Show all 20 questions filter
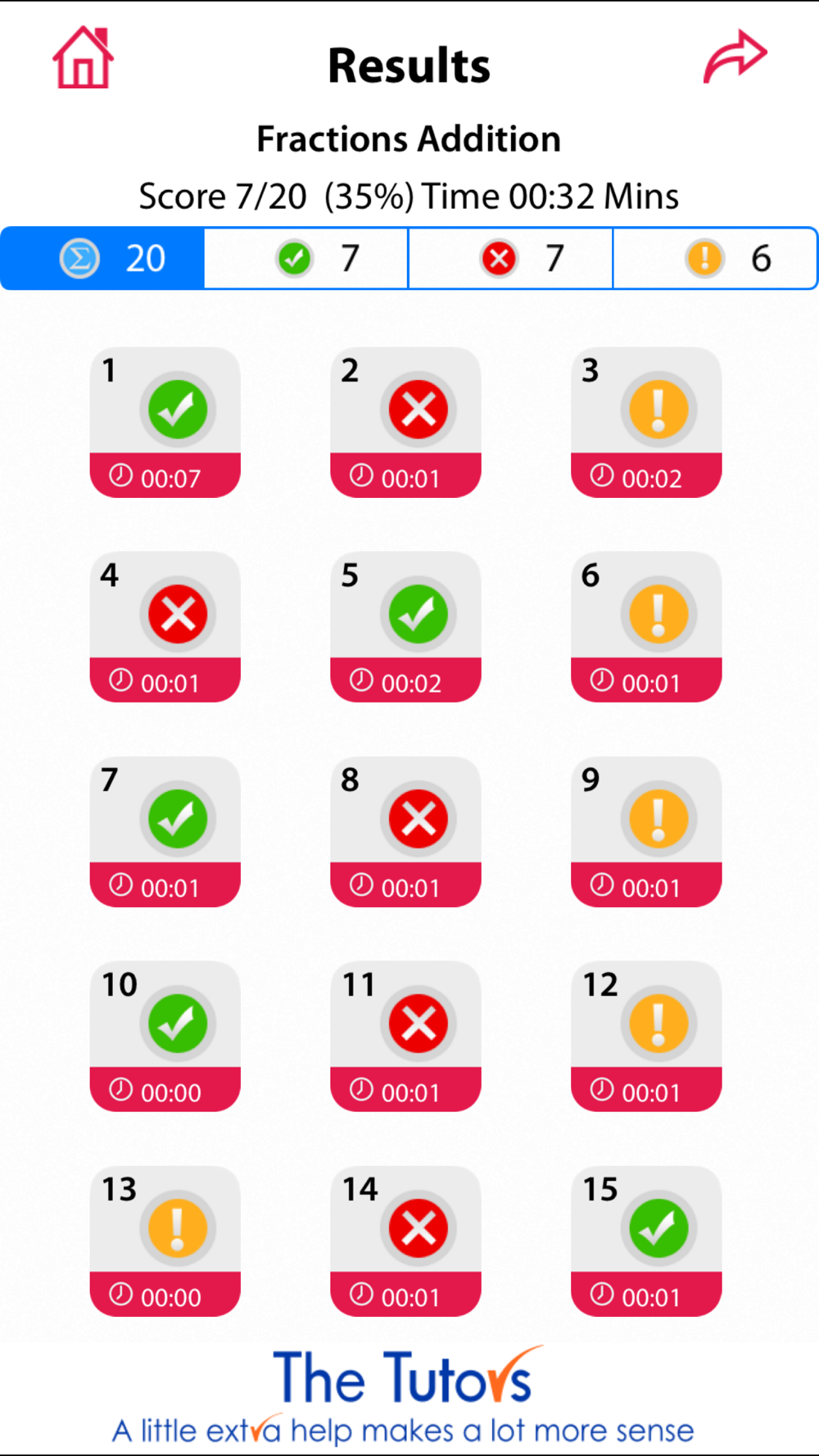The image size is (819, 1456). [102, 259]
